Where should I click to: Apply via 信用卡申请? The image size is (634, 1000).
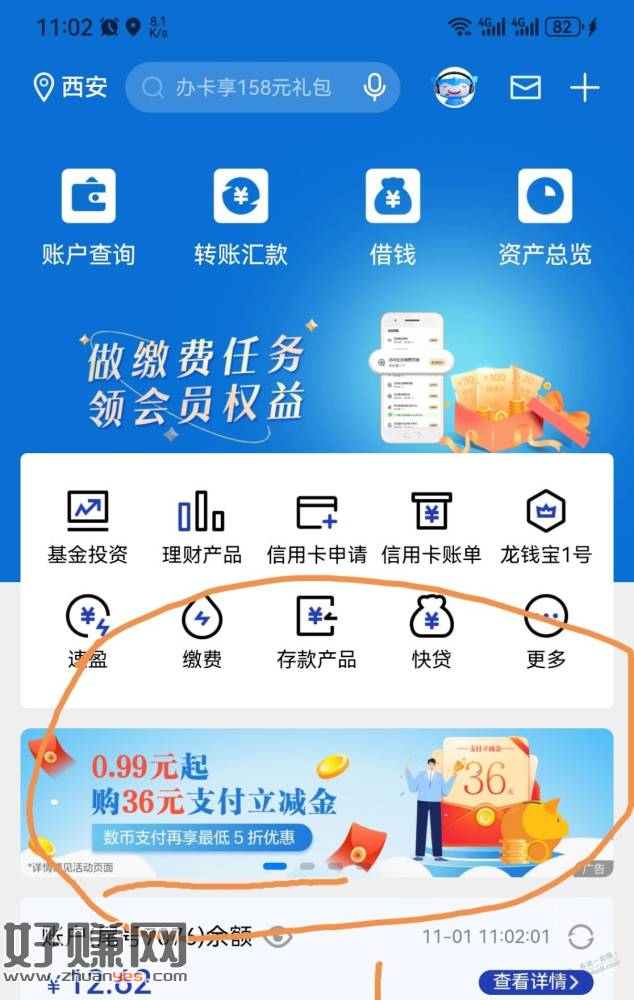point(316,526)
